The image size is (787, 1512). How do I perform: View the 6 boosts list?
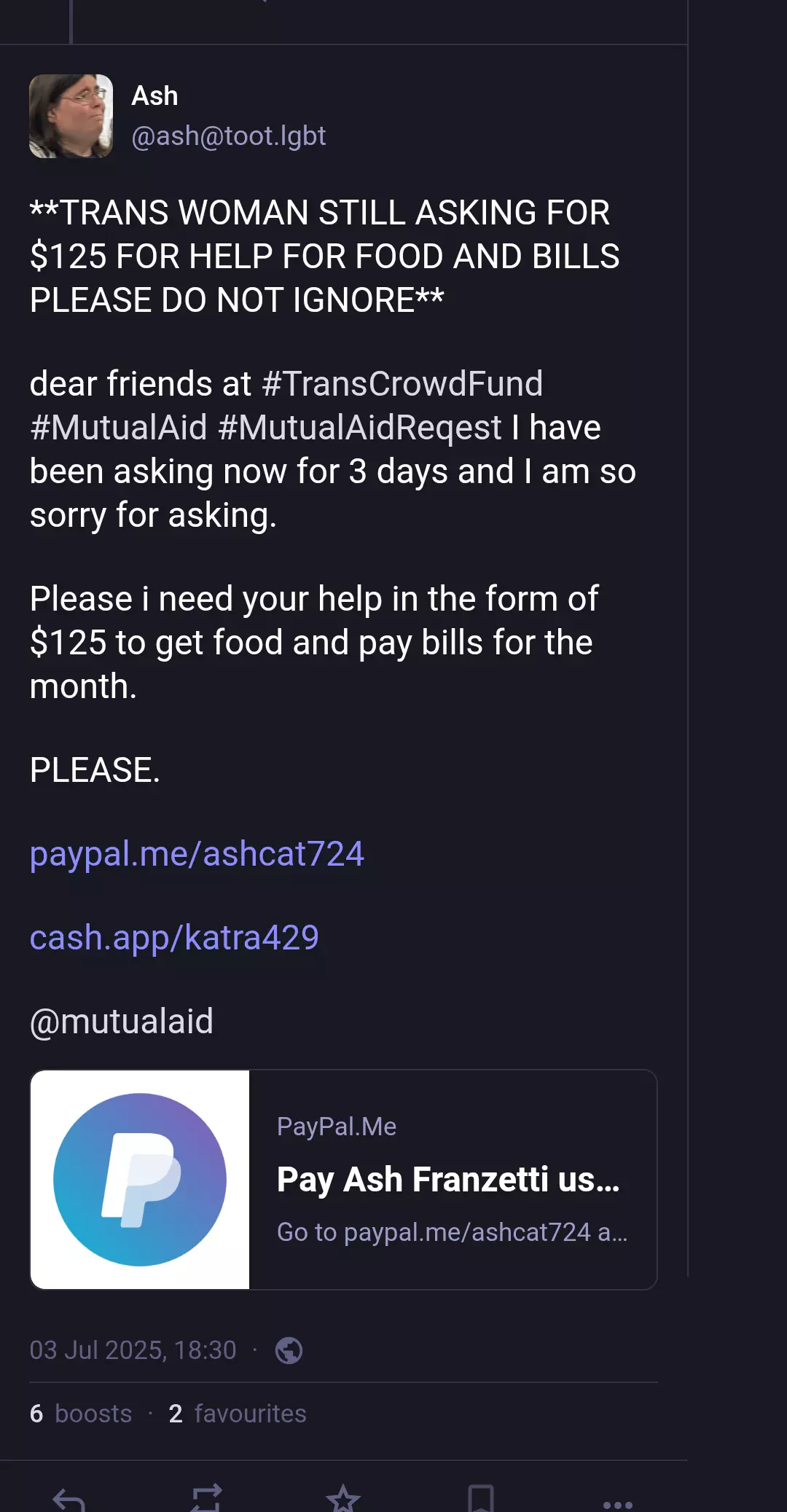point(81,1414)
